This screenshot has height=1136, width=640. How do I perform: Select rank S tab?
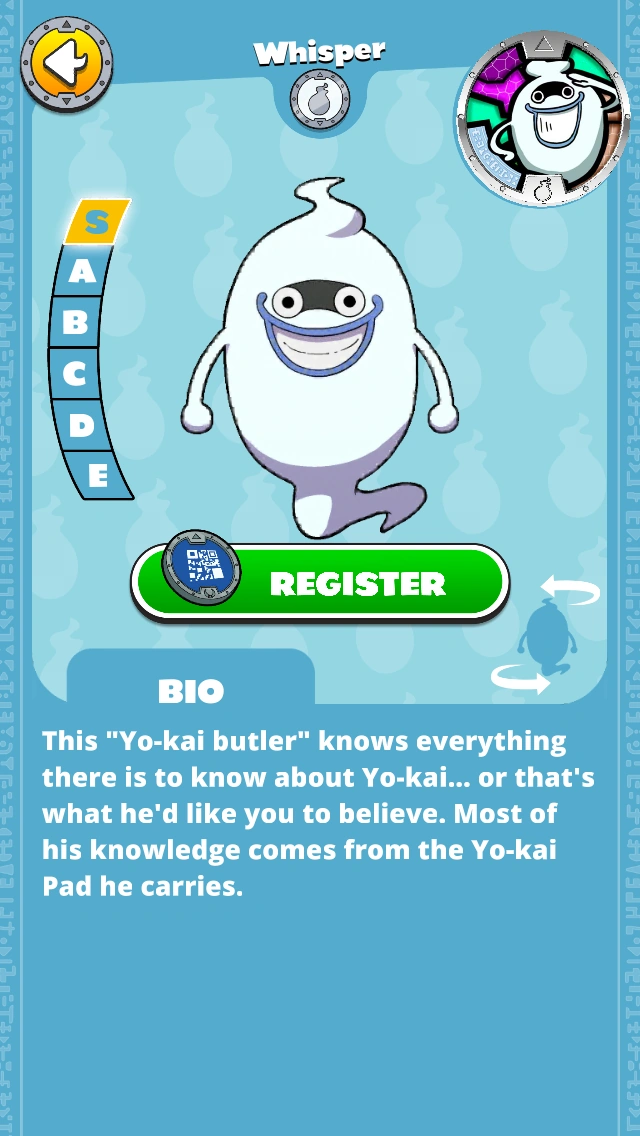coord(97,223)
